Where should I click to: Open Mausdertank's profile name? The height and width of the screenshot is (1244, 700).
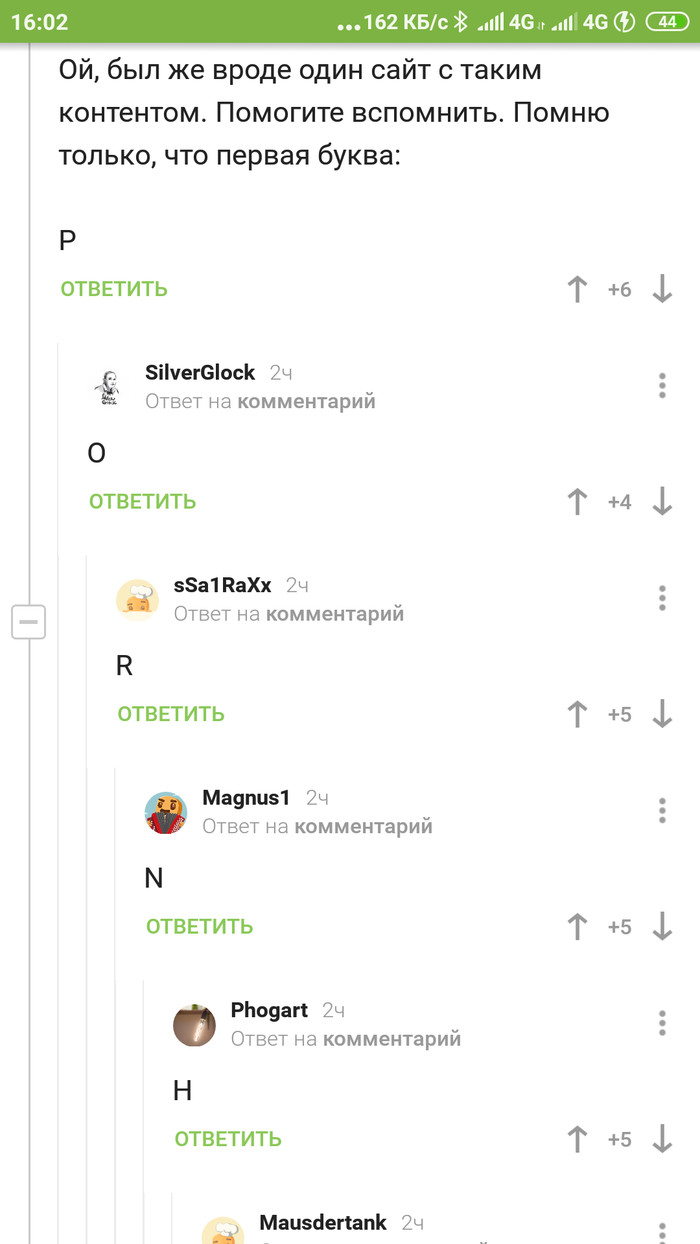pyautogui.click(x=323, y=1222)
